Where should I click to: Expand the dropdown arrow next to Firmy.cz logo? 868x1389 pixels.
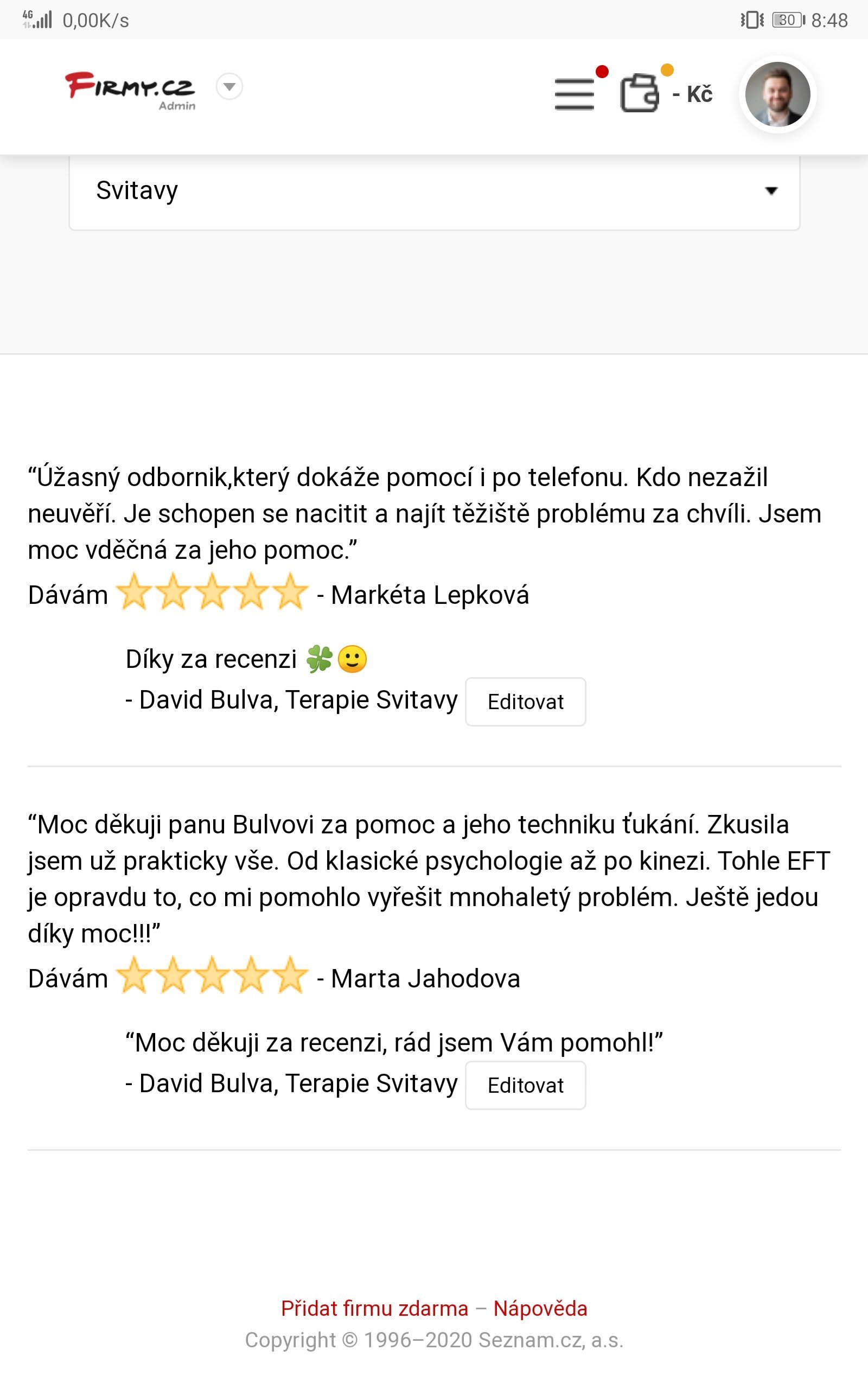coord(229,87)
